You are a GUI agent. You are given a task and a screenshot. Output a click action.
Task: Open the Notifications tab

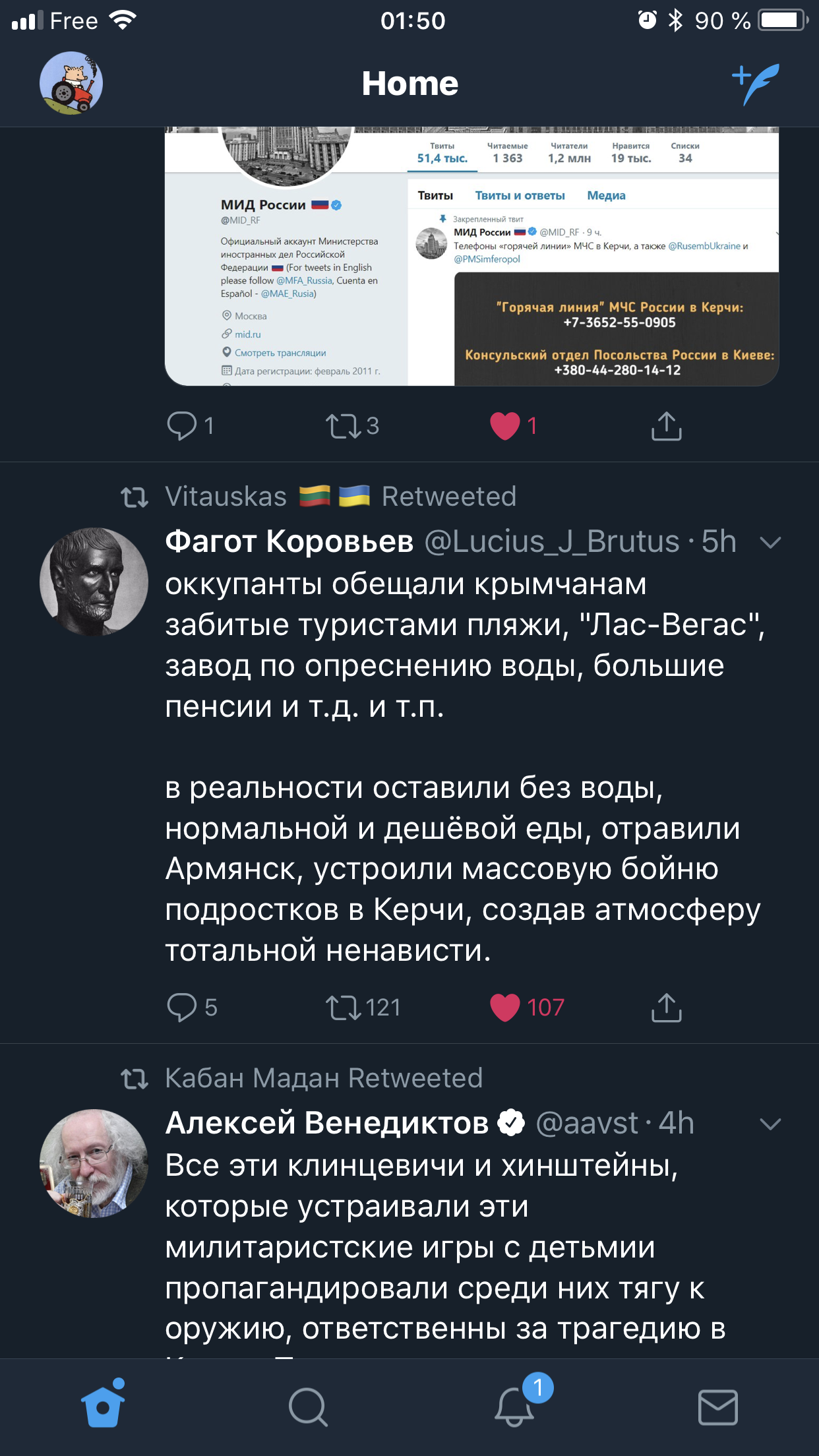(x=514, y=1407)
